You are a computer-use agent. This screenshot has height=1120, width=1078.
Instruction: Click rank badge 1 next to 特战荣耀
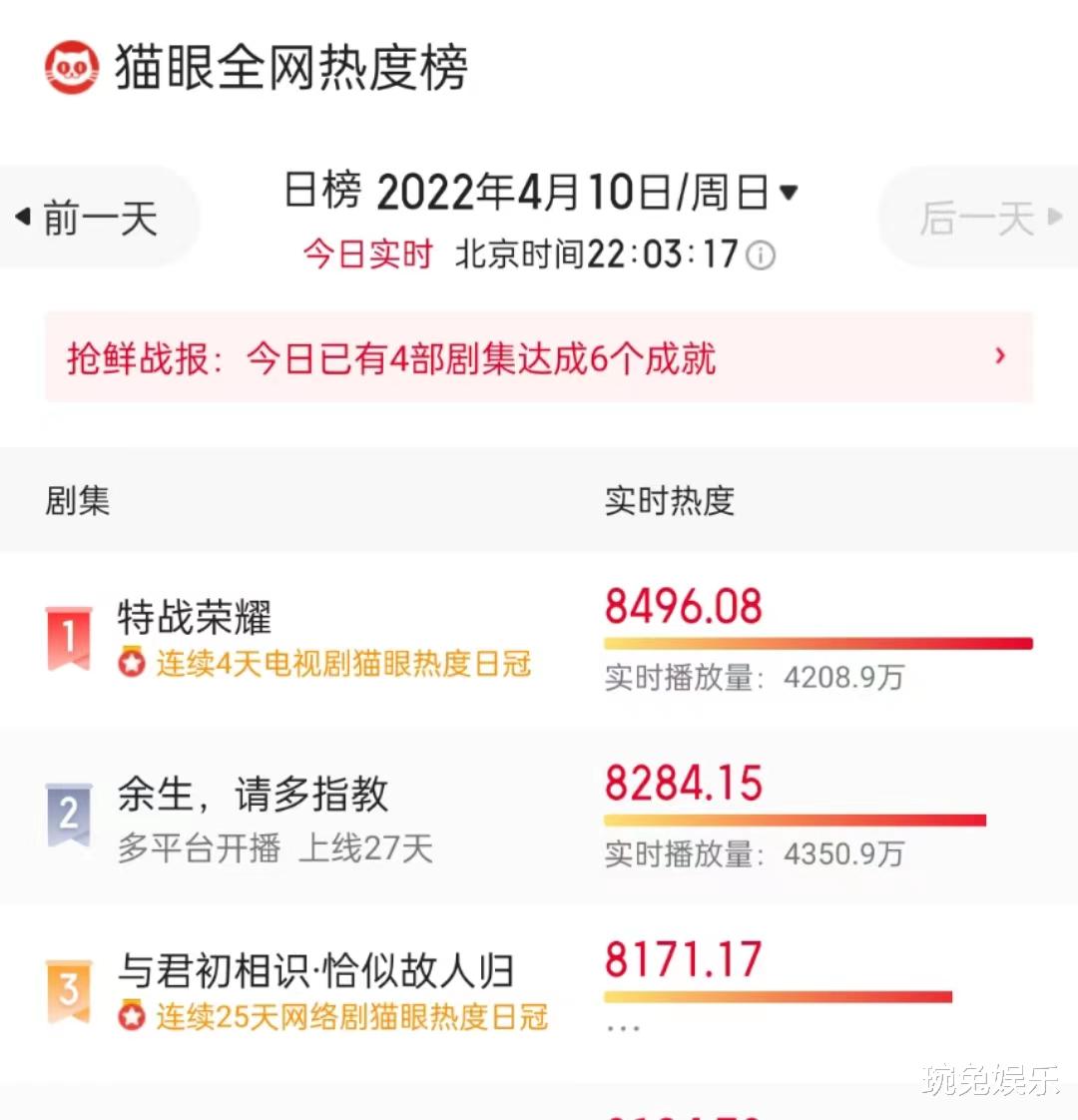67,637
